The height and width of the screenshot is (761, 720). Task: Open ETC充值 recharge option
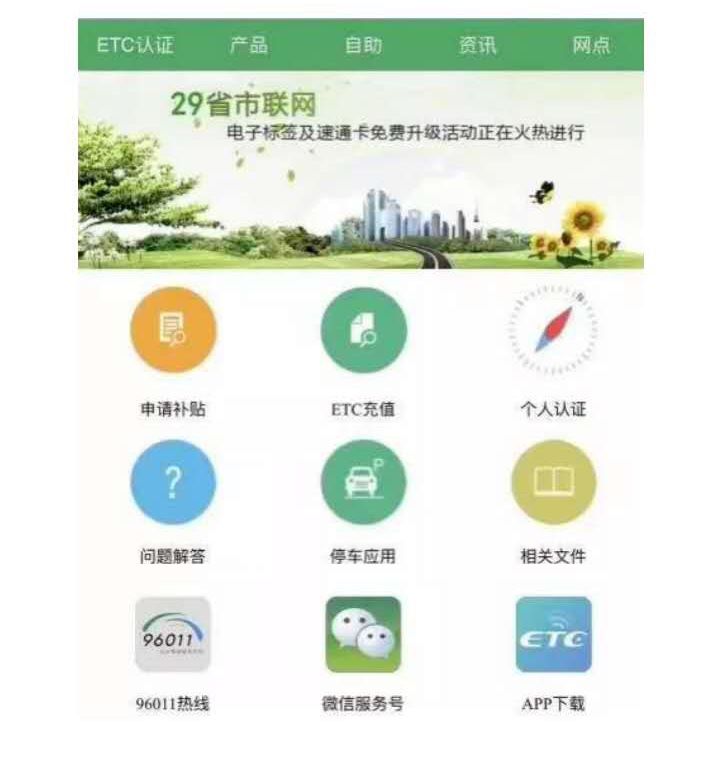[x=363, y=332]
